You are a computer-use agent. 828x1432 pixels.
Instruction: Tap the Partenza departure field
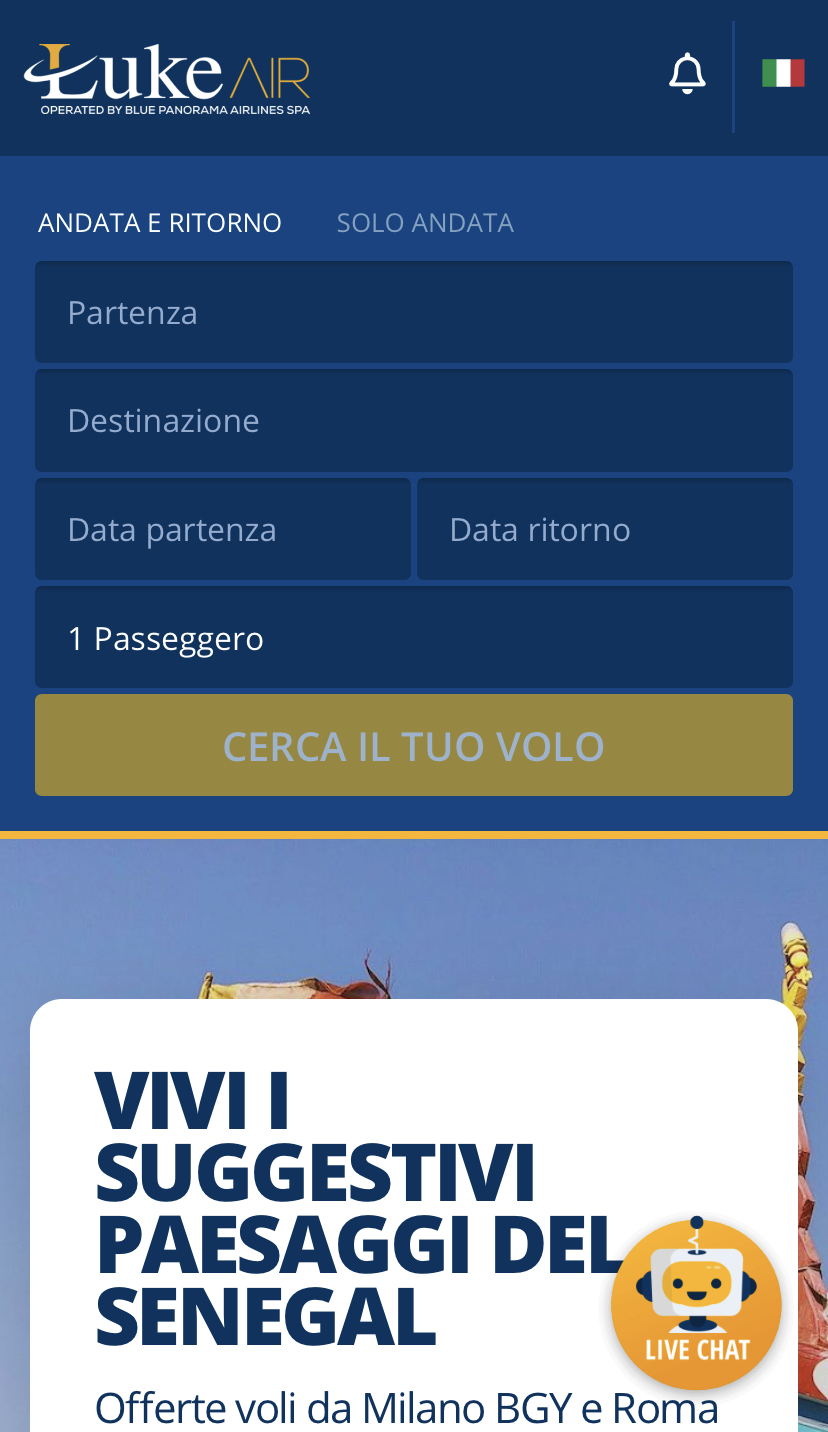414,312
